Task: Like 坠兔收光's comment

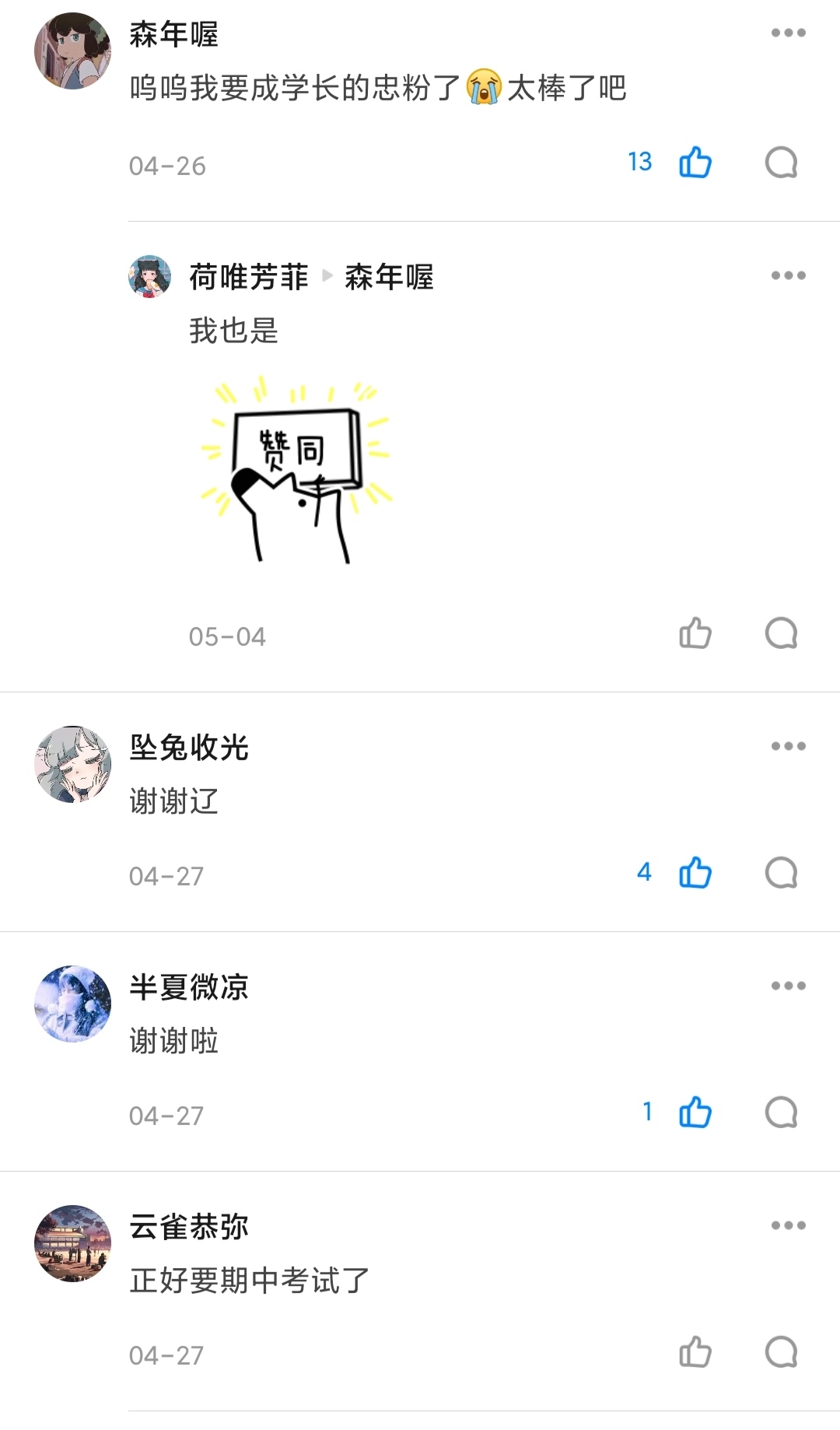Action: click(x=695, y=873)
